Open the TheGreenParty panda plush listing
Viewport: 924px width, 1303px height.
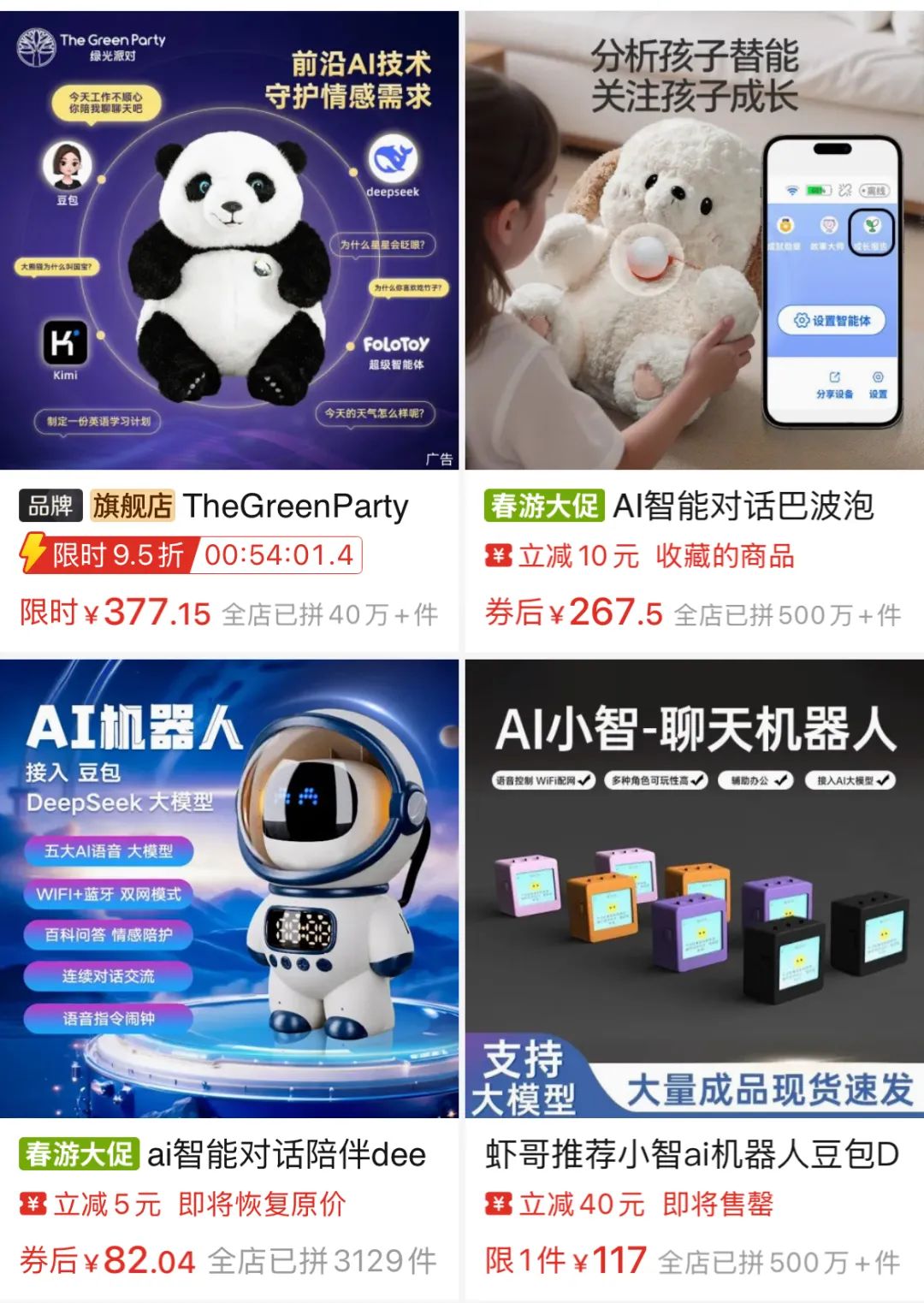tap(229, 248)
